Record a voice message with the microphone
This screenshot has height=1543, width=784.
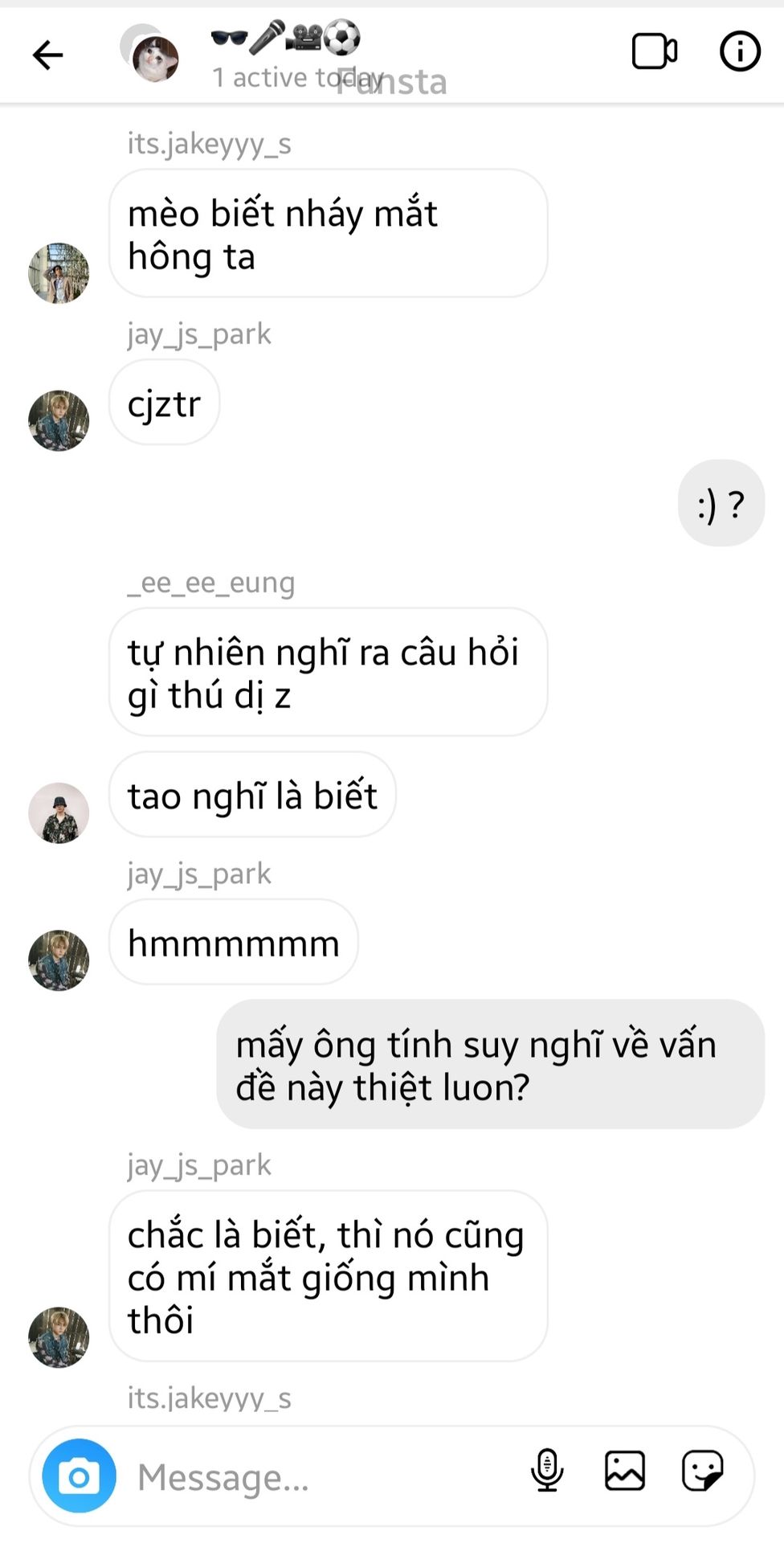pyautogui.click(x=547, y=1471)
